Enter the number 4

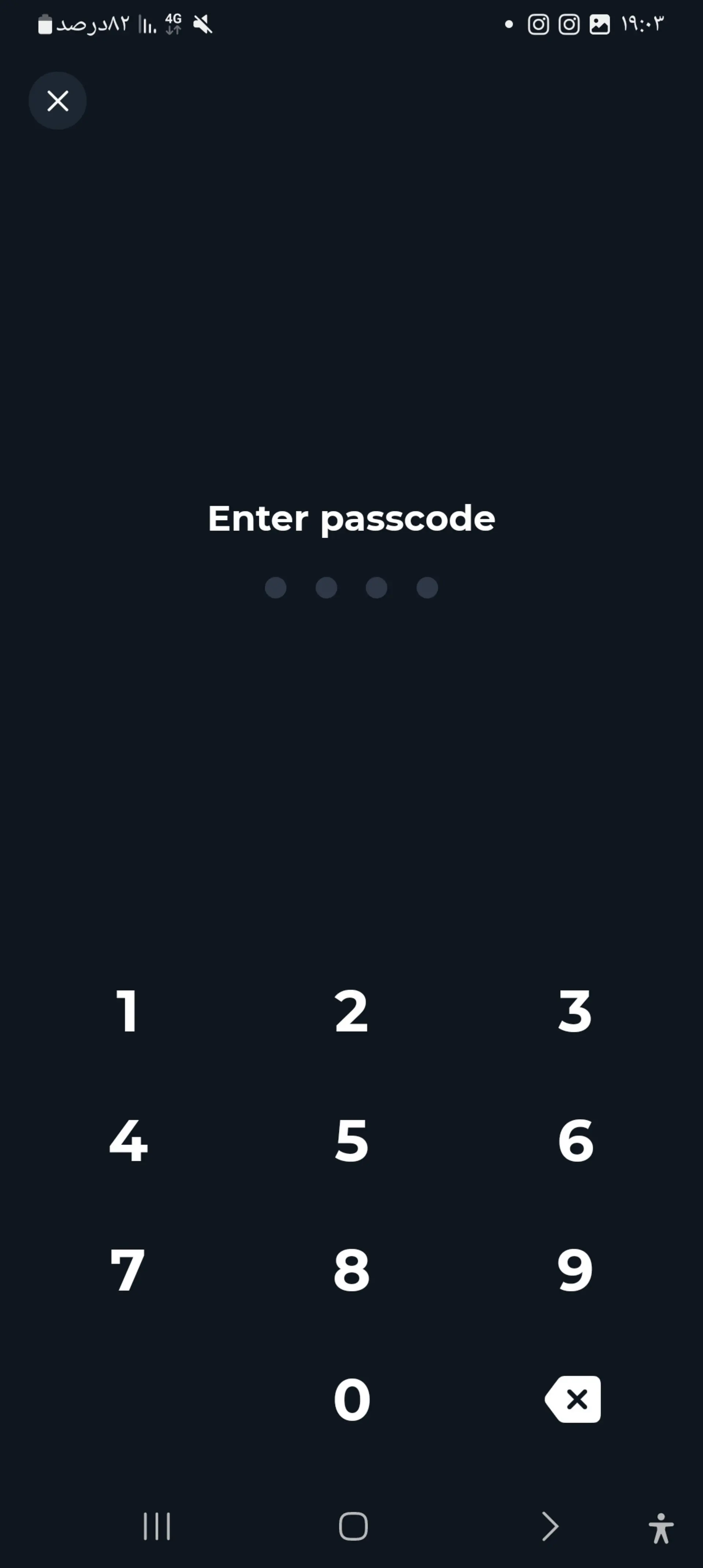[x=128, y=1140]
